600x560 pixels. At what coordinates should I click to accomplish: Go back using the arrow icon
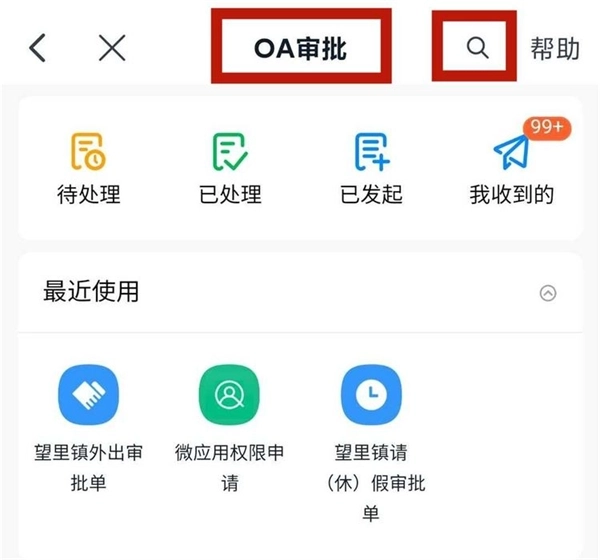click(x=38, y=47)
